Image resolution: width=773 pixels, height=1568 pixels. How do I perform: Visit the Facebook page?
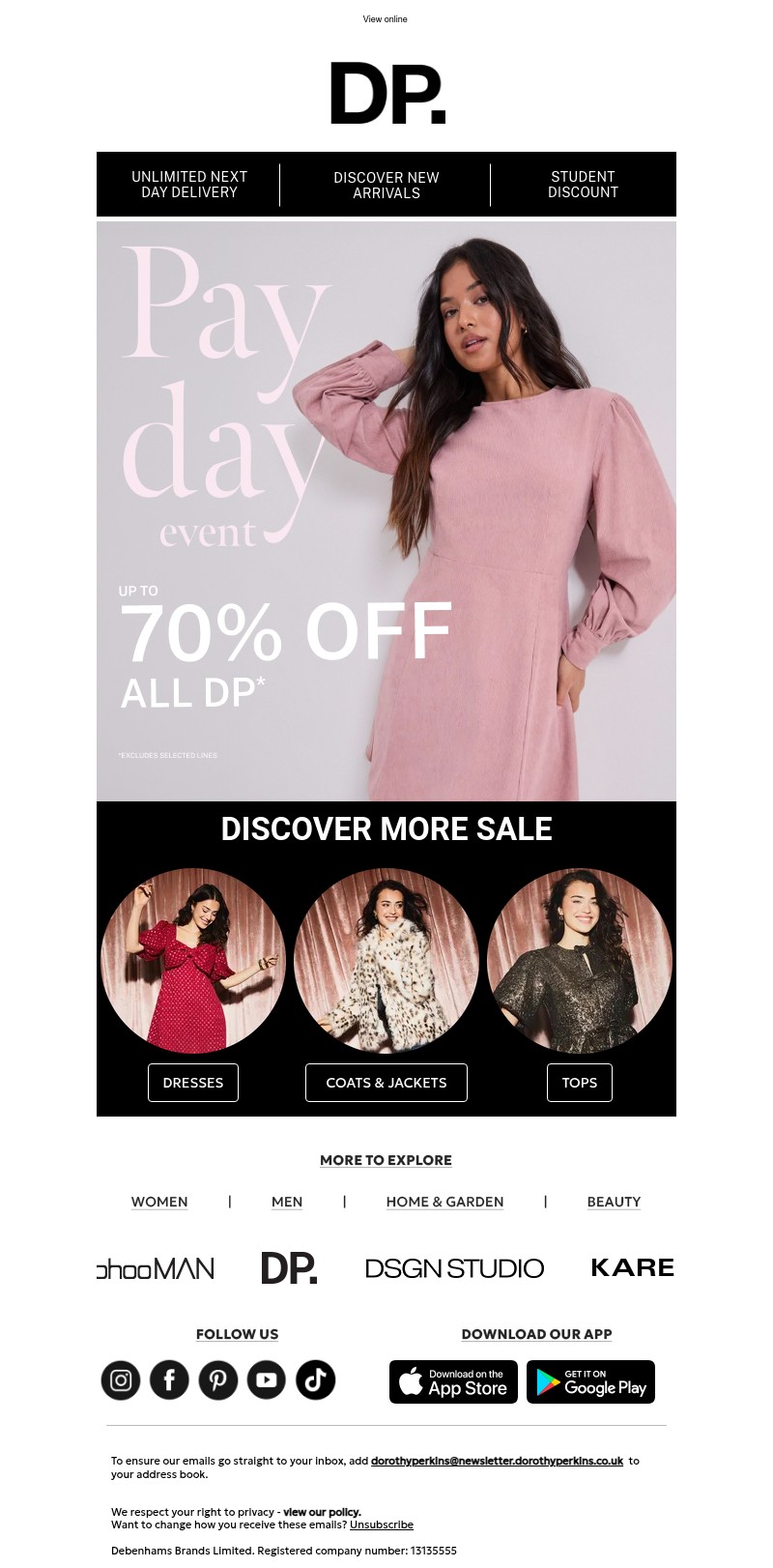coord(169,1379)
